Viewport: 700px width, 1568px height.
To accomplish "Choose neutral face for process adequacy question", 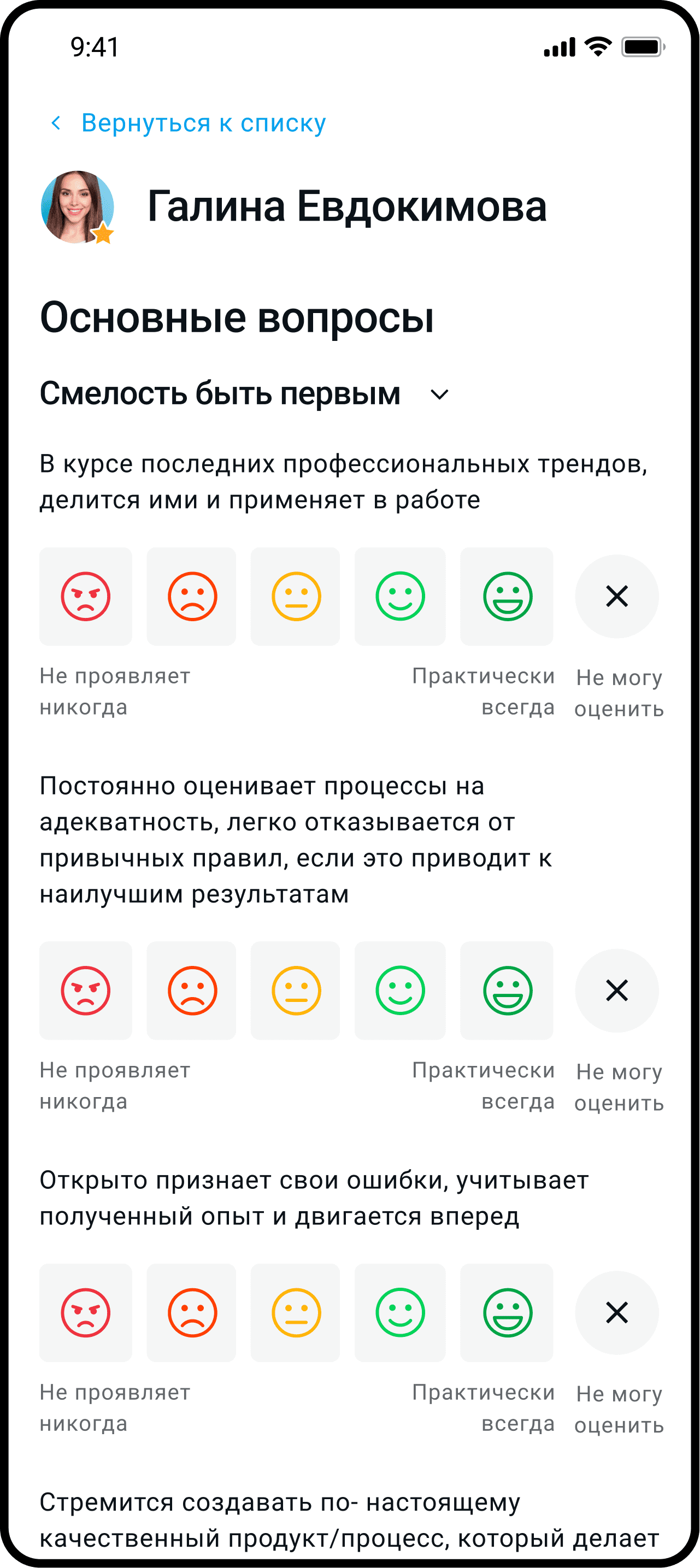I will coord(296,991).
